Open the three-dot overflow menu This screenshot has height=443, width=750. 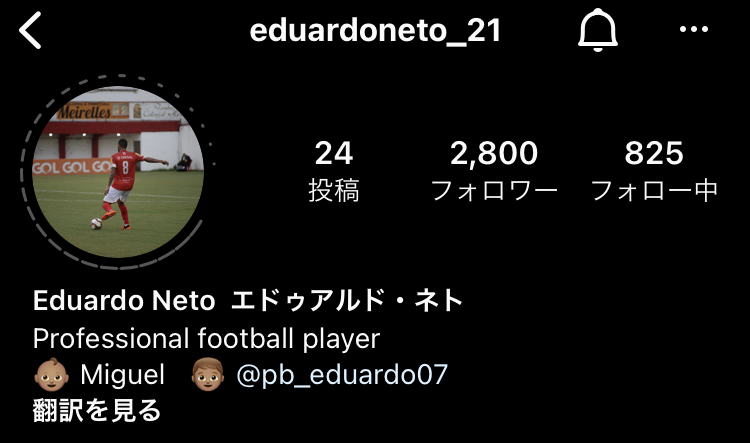[693, 31]
